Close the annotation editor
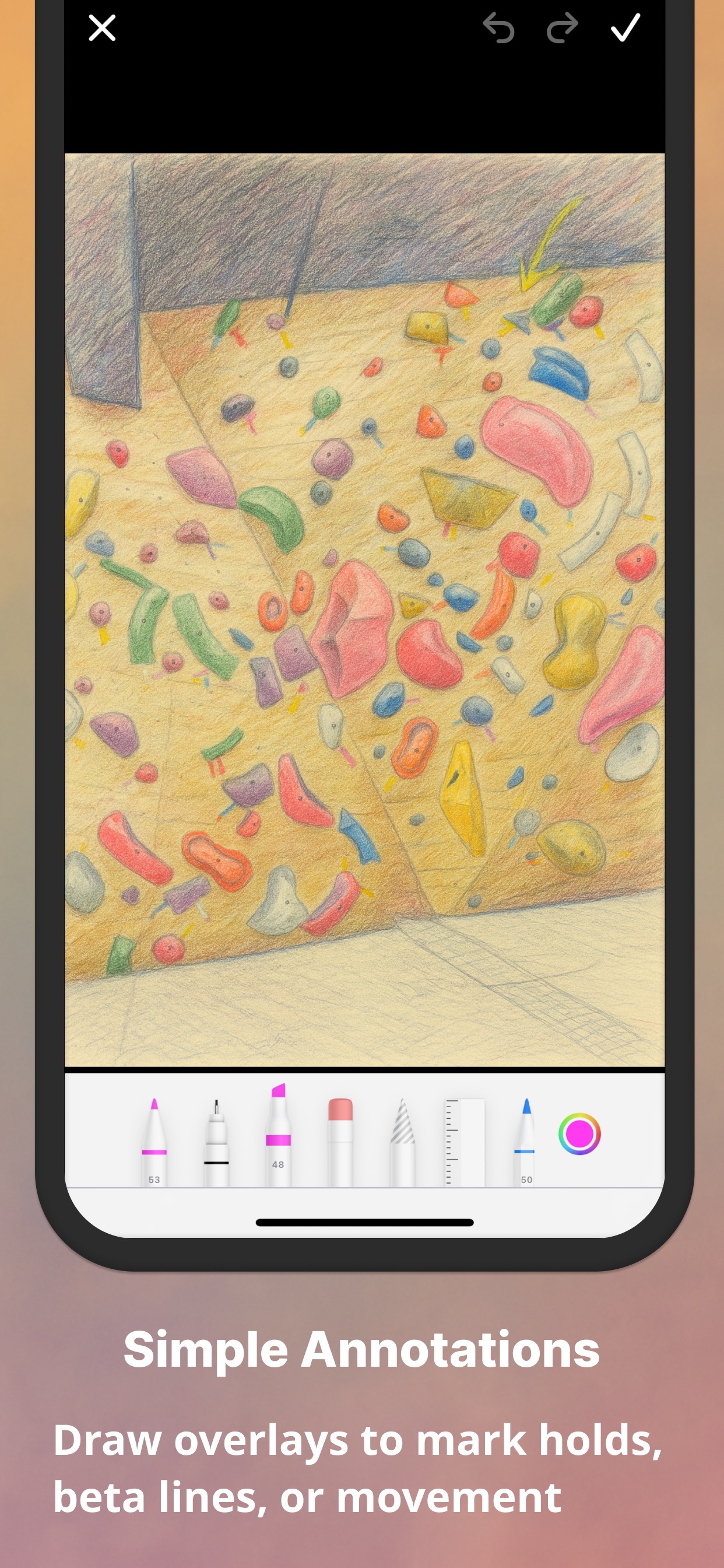This screenshot has width=724, height=1568. [x=101, y=27]
